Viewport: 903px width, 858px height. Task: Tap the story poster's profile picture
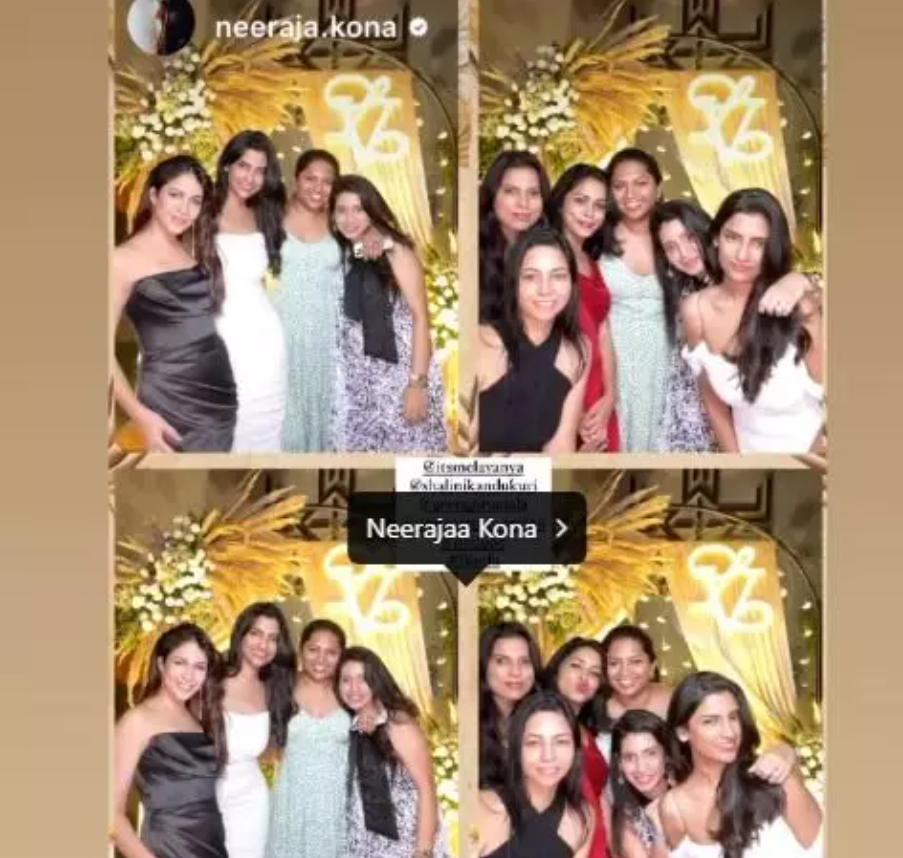tap(162, 27)
